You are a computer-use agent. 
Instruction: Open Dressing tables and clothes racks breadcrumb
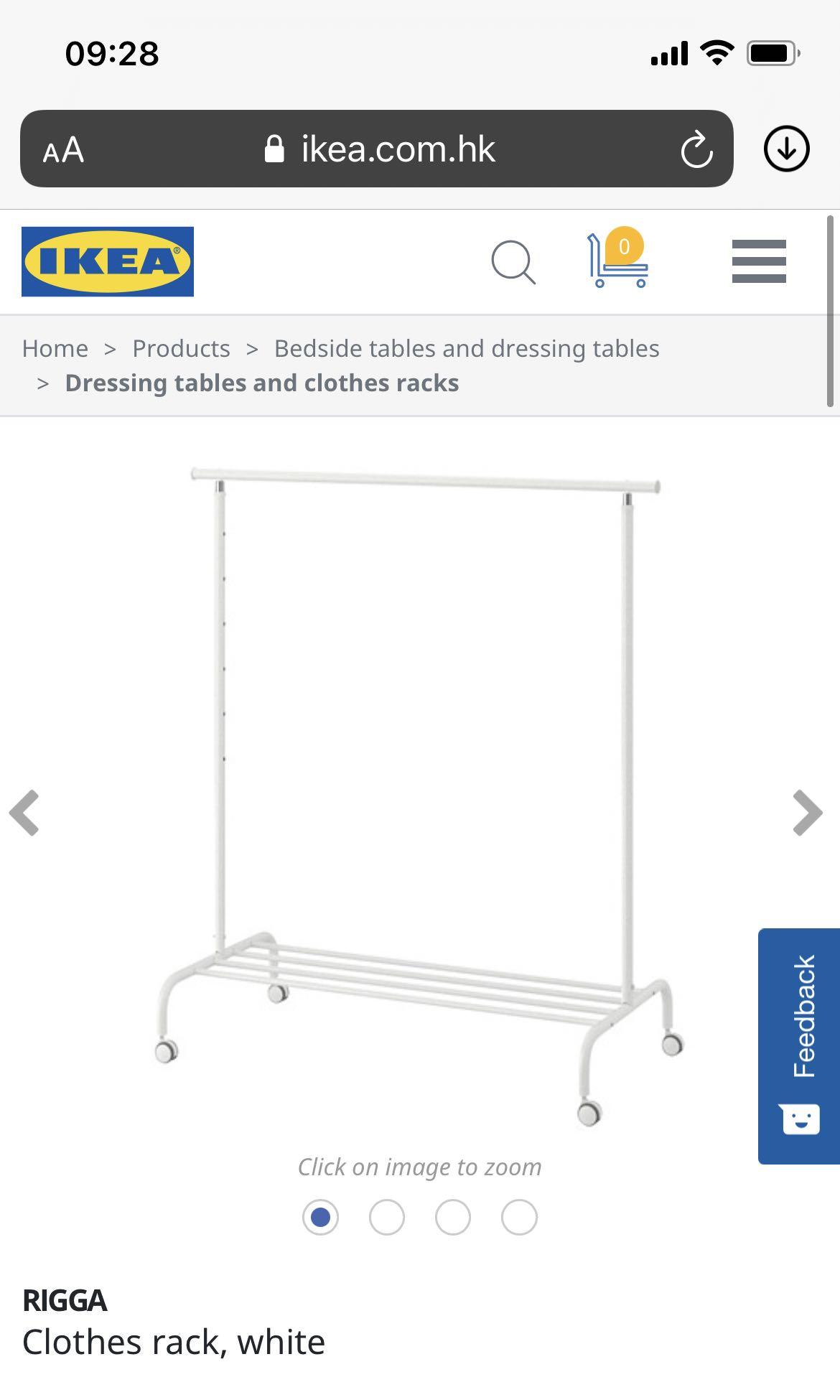261,383
